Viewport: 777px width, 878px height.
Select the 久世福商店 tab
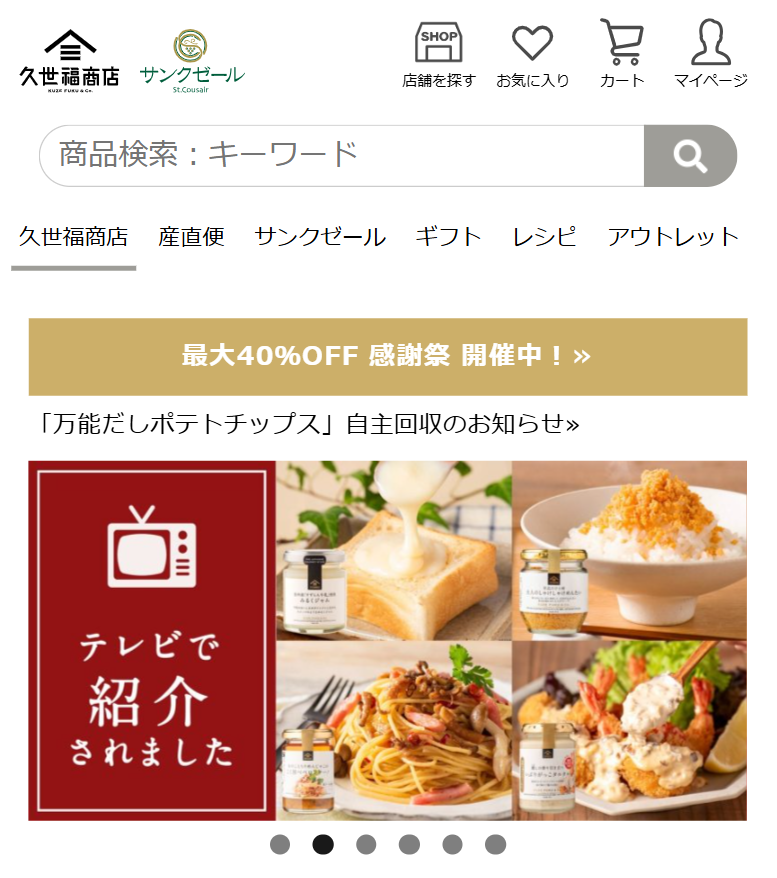(73, 237)
